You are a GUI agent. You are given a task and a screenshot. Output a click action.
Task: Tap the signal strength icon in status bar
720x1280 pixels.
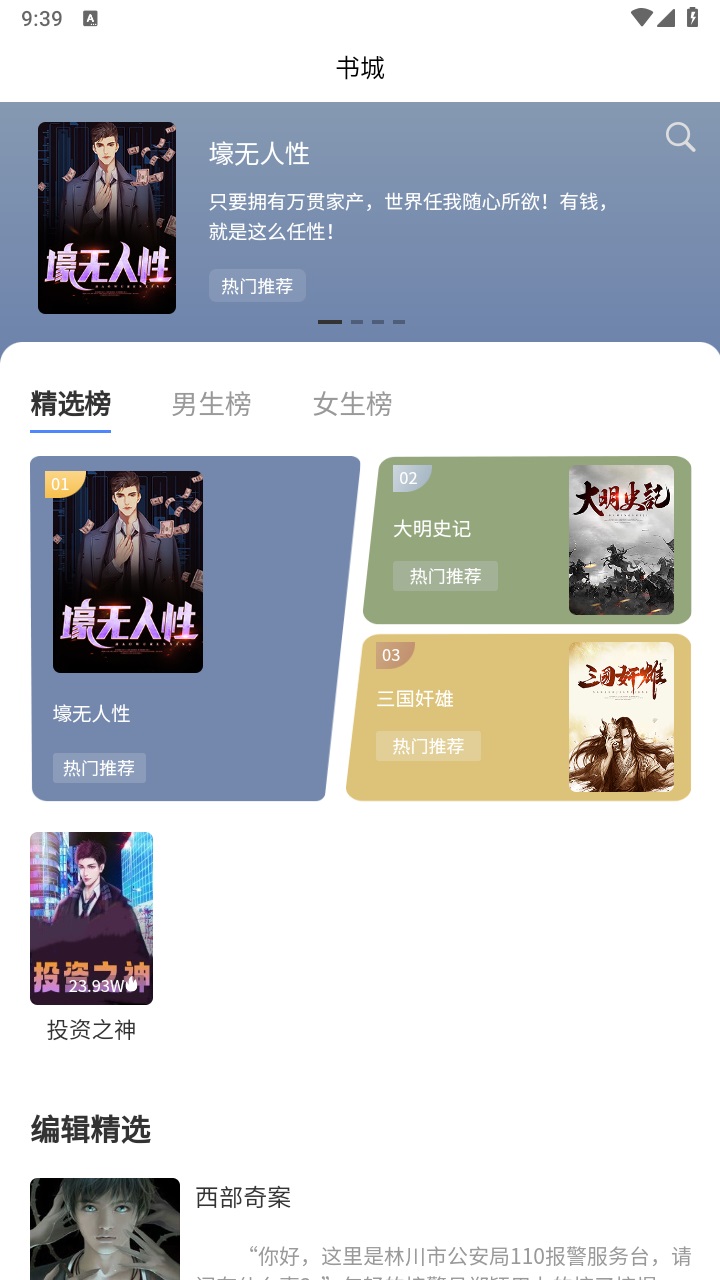pos(668,17)
